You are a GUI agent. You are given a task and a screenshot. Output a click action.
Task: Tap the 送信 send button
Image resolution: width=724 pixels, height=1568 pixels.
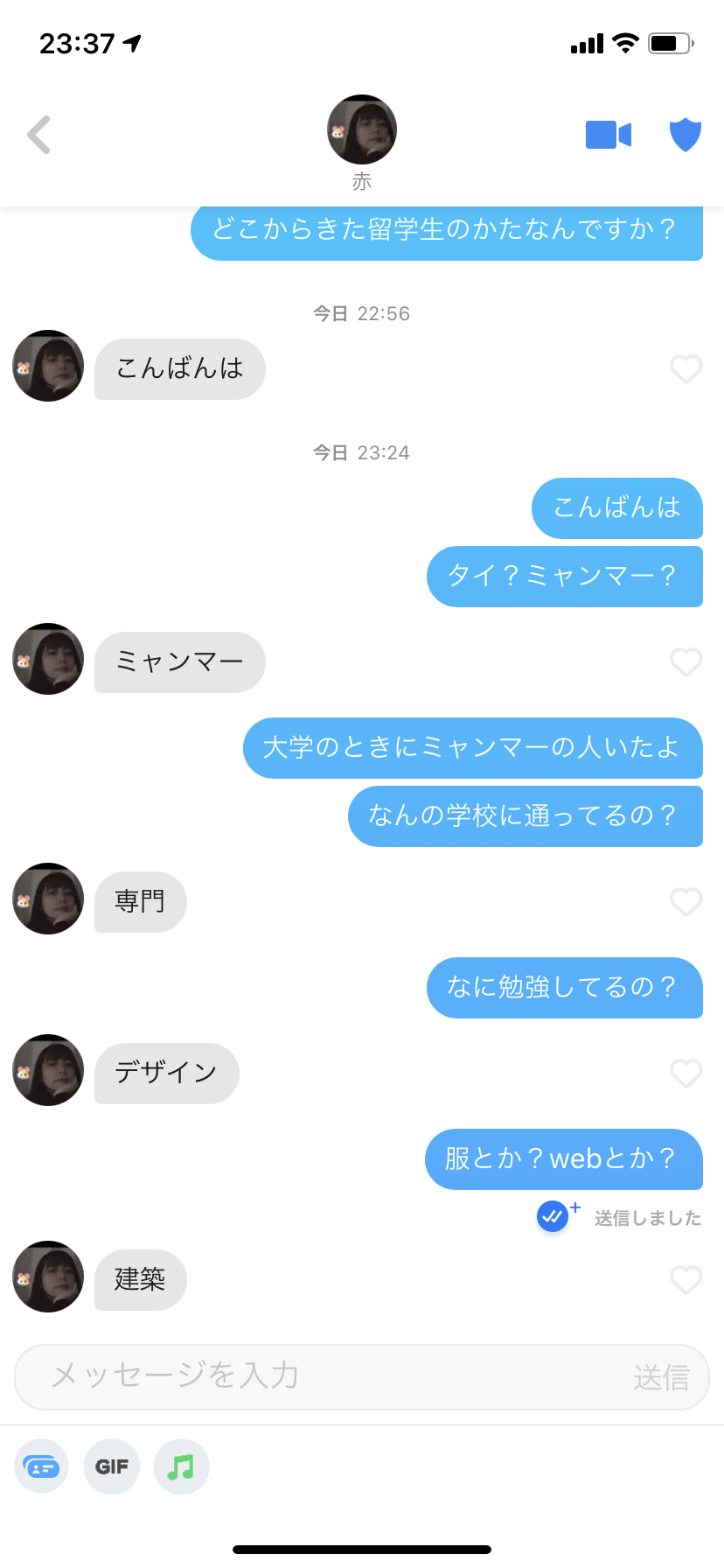pos(661,1377)
